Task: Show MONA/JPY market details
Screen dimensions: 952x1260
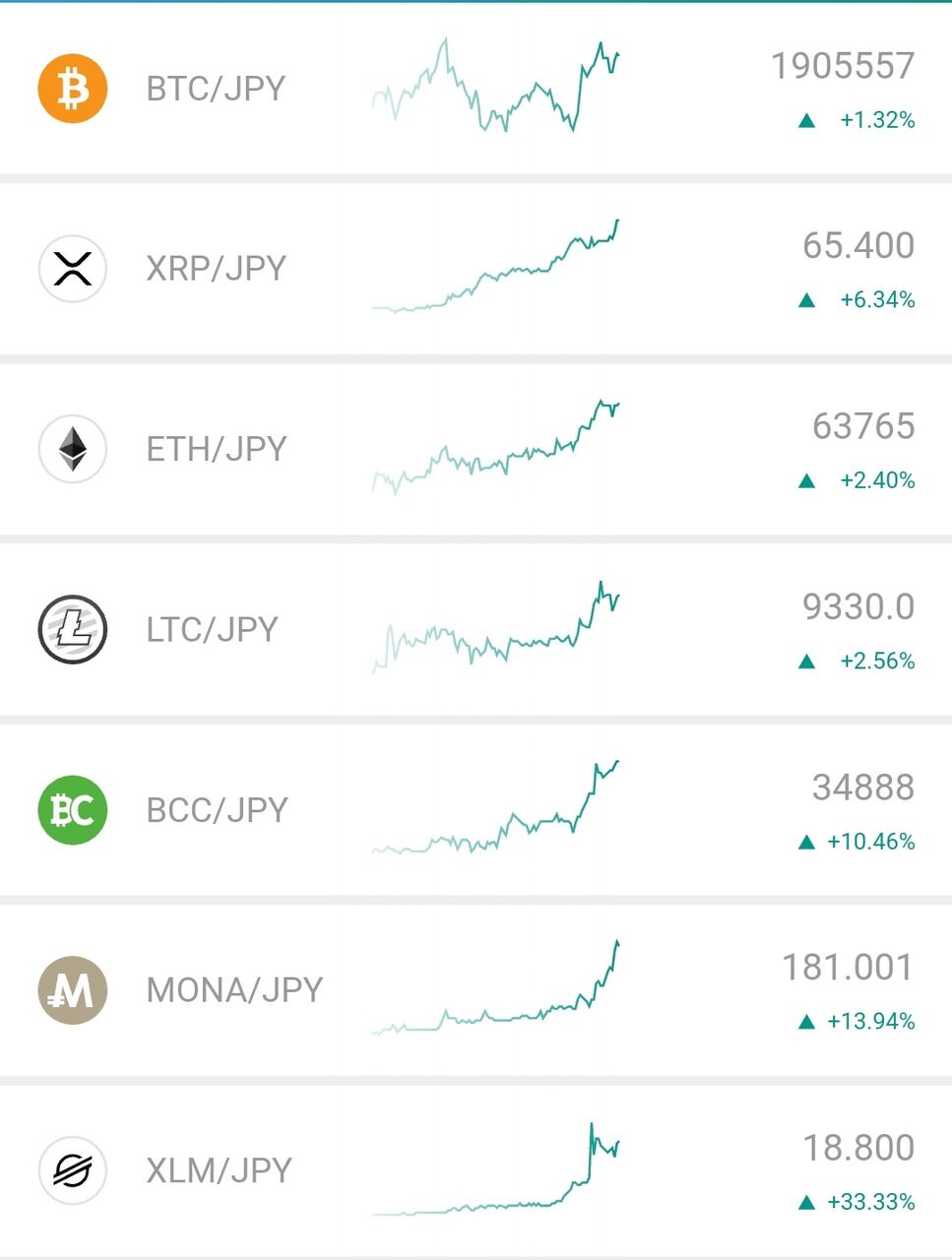Action: pyautogui.click(x=233, y=989)
